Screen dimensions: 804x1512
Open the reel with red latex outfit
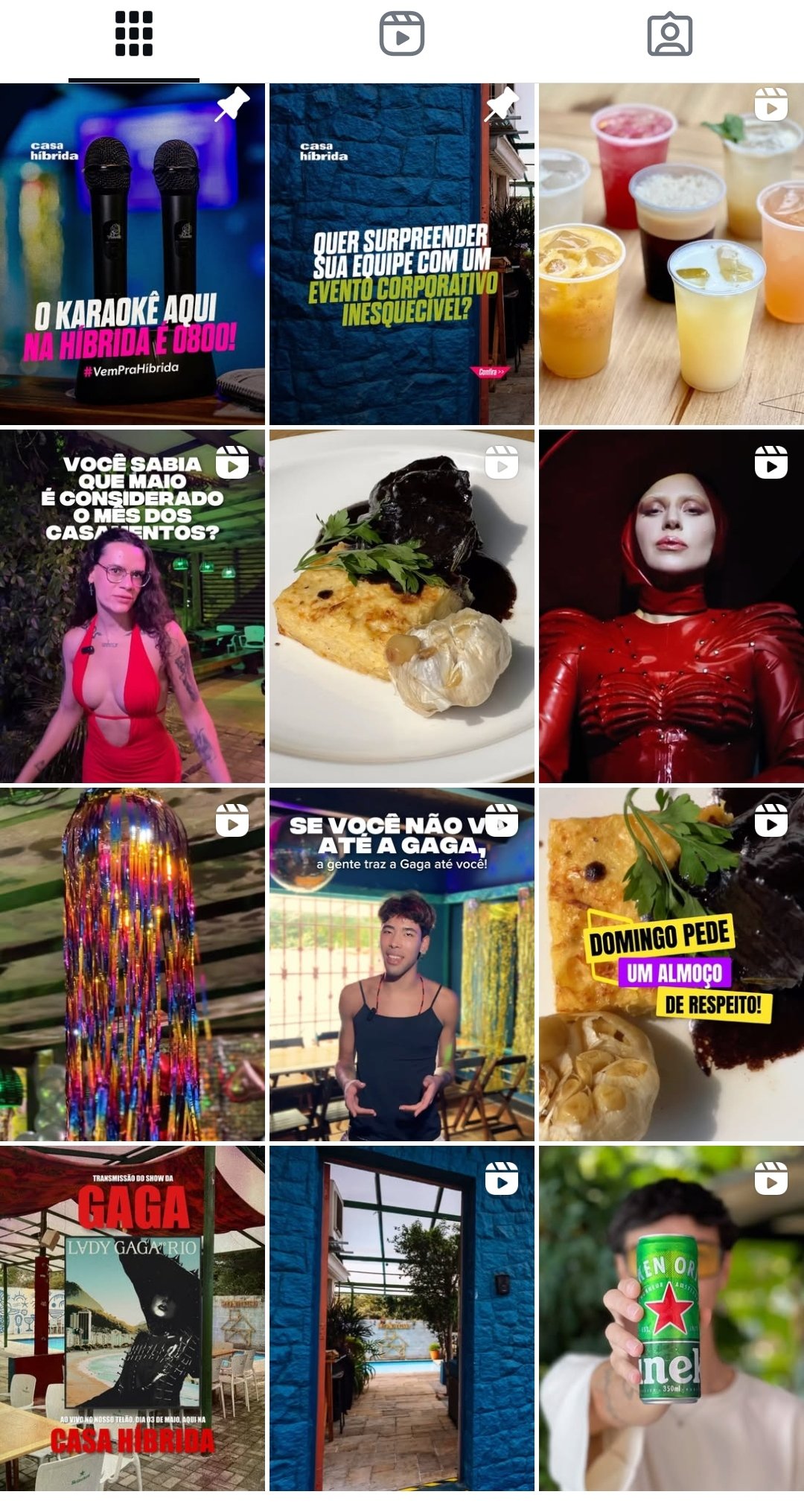tap(671, 606)
